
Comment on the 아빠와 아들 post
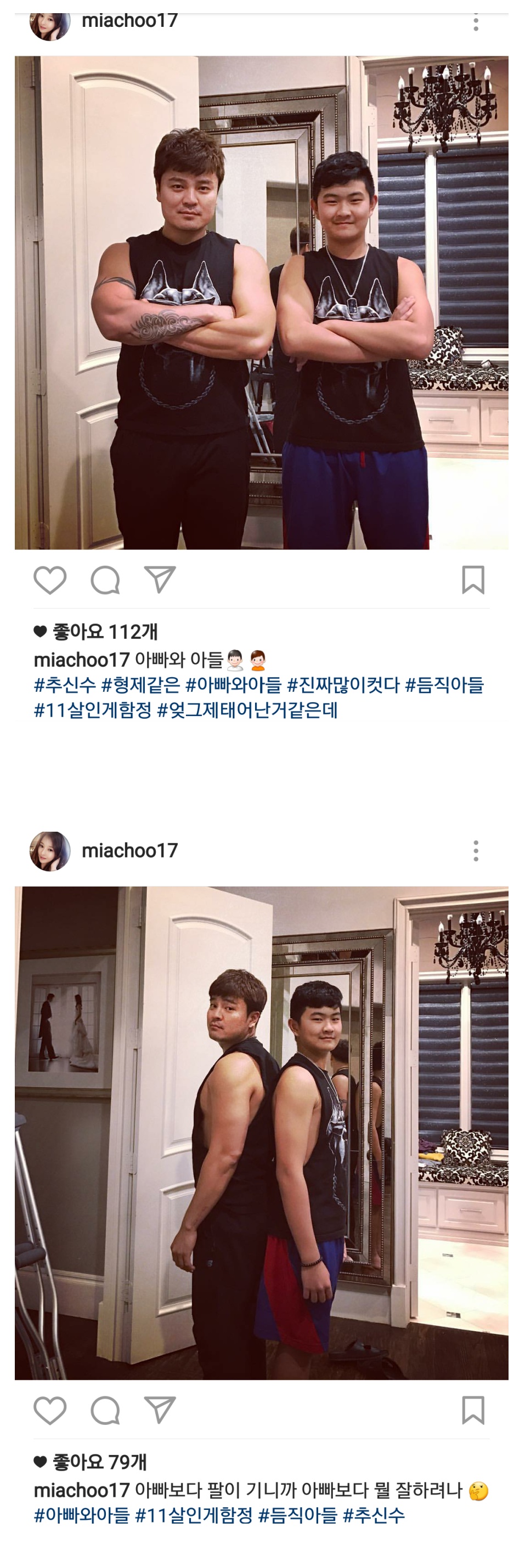pos(105,580)
